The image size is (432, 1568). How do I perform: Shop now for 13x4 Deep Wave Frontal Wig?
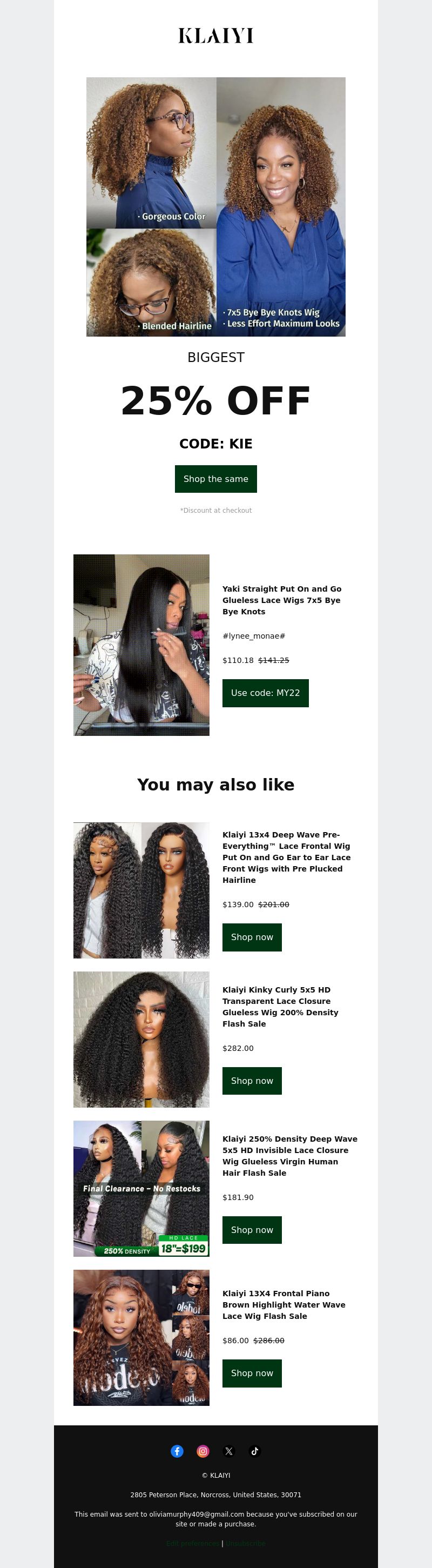pos(252,937)
